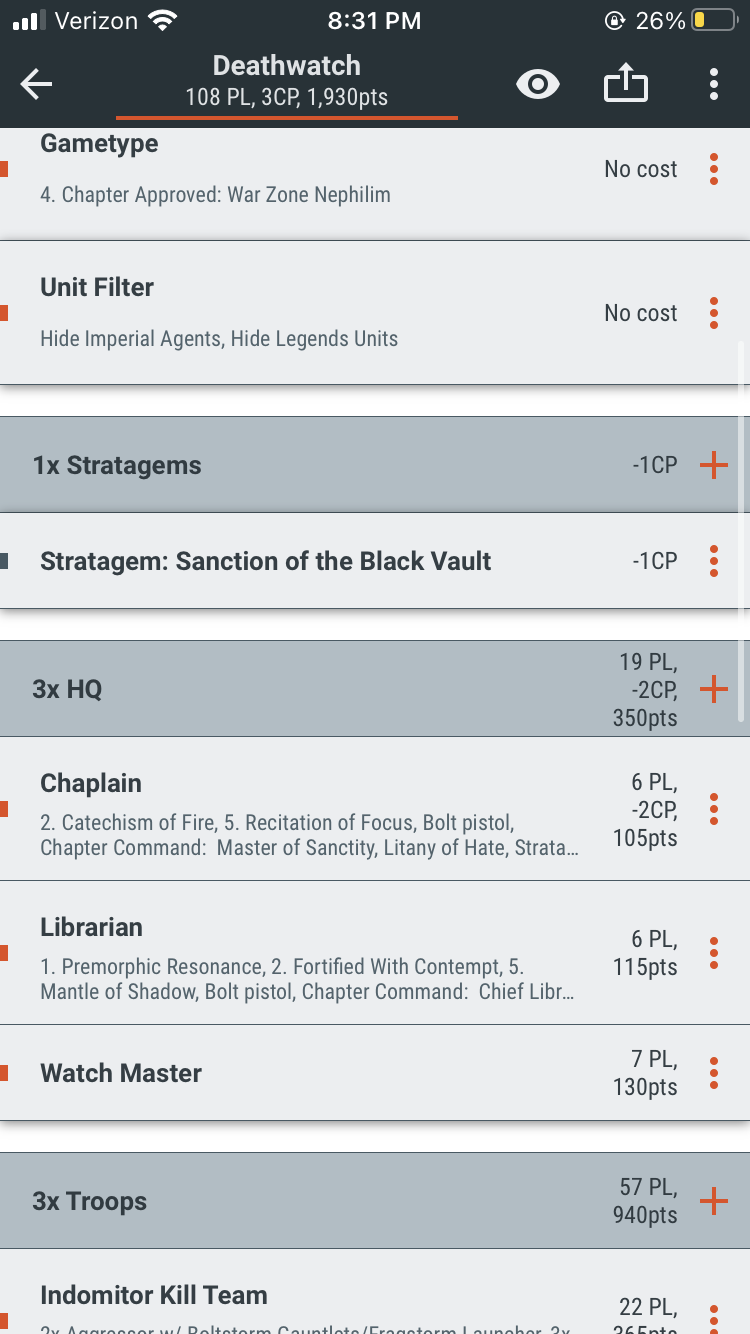Open the overflow menu in the top bar
The image size is (750, 1334).
714,84
